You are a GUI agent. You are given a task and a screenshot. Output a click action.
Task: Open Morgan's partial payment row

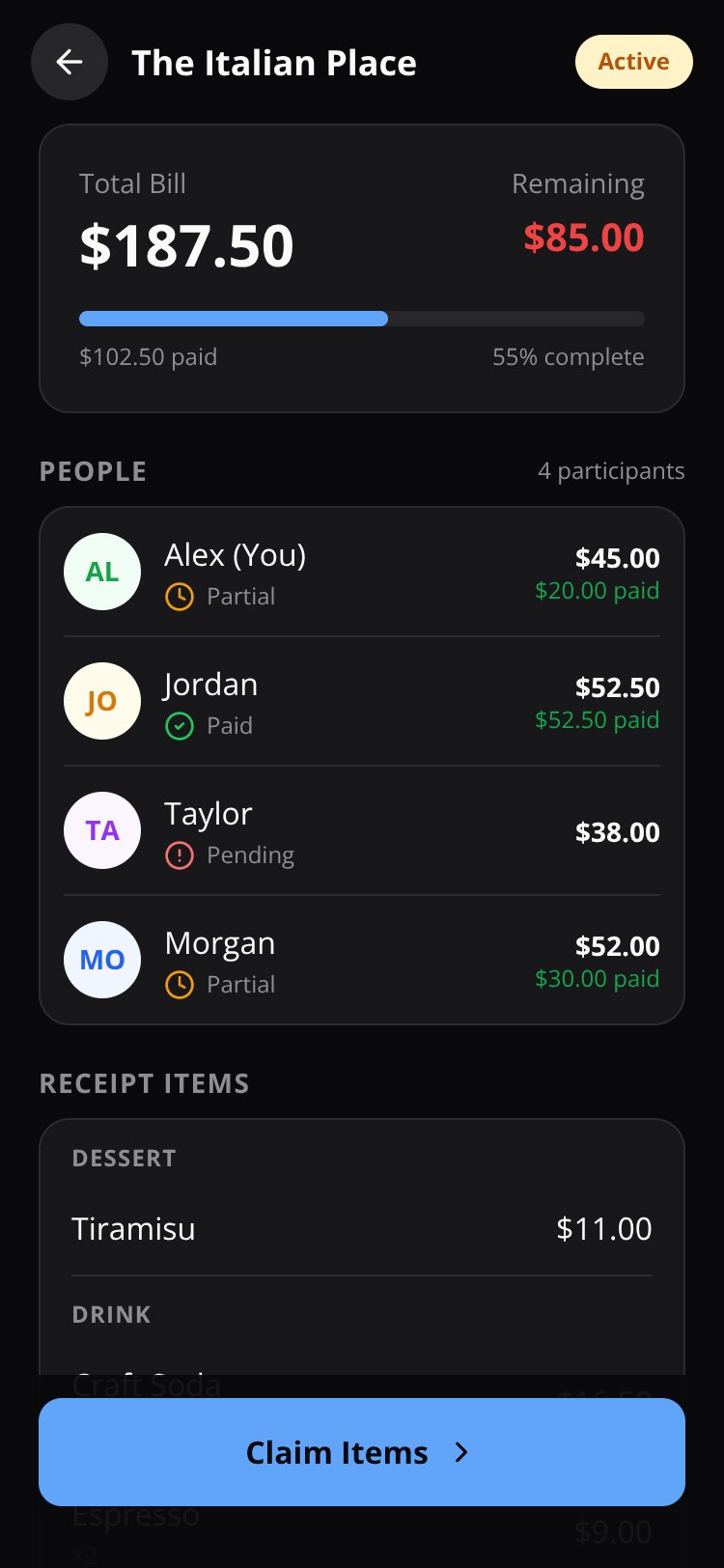[x=362, y=960]
